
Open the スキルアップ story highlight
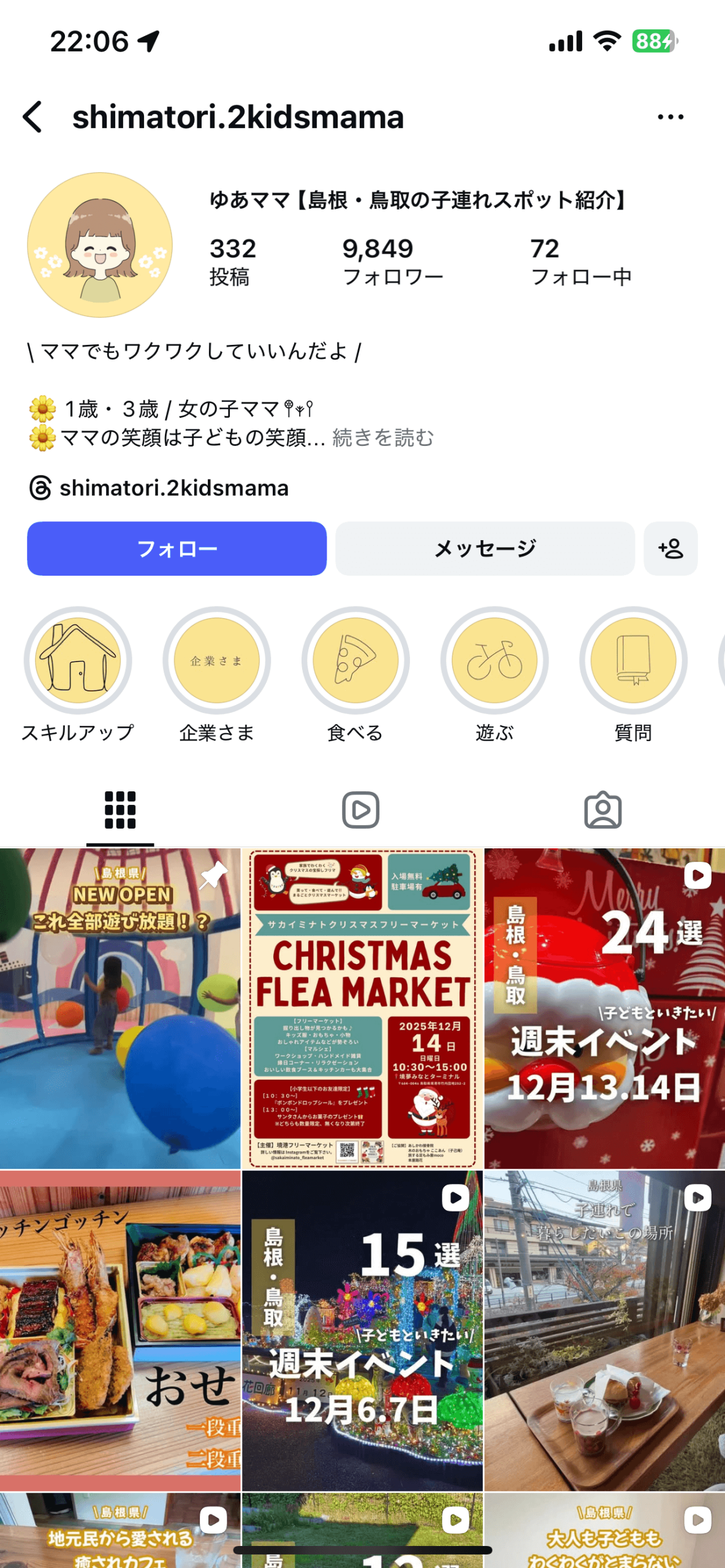pyautogui.click(x=78, y=660)
